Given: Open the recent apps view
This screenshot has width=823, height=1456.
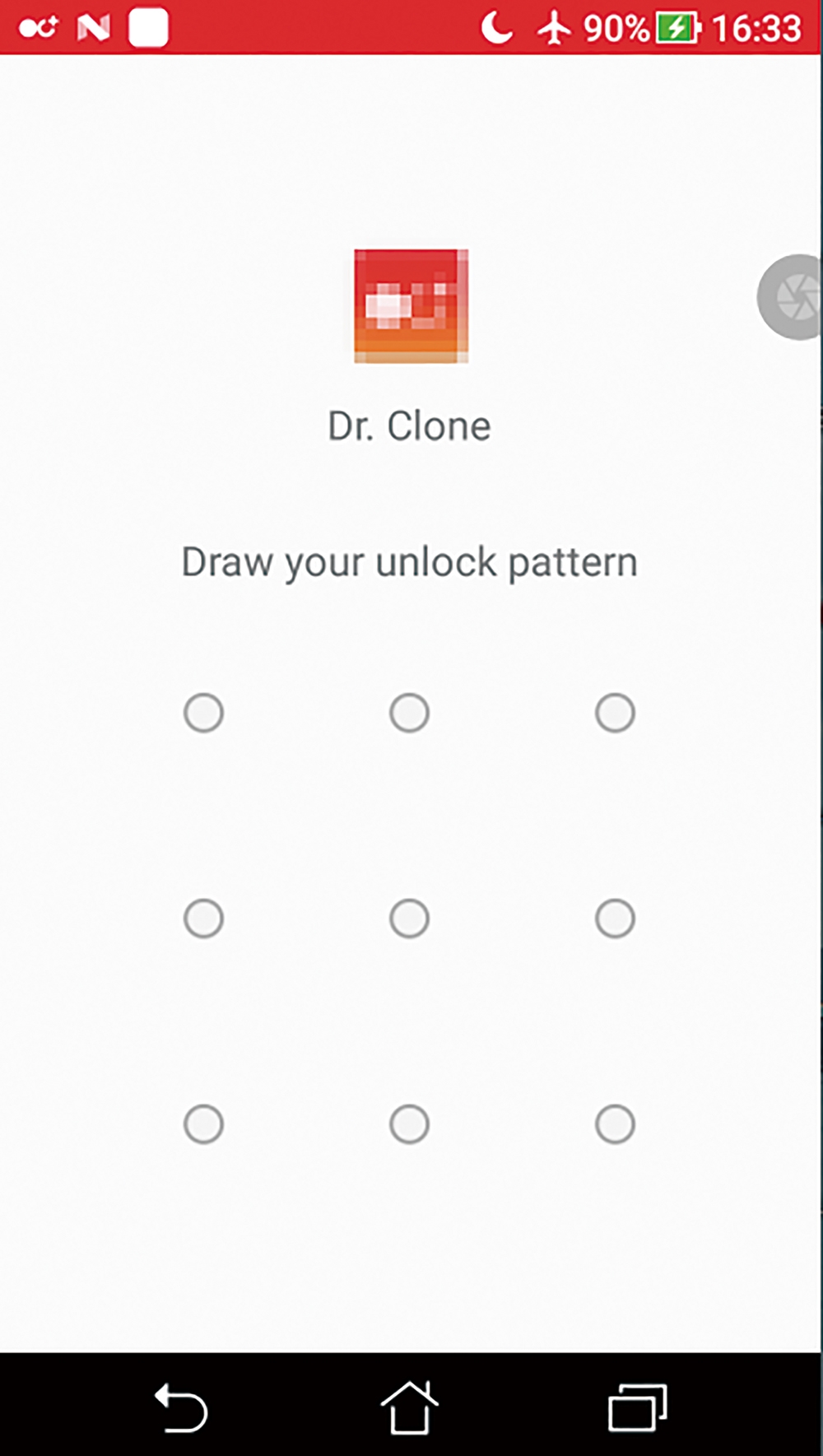Looking at the screenshot, I should tap(637, 1407).
